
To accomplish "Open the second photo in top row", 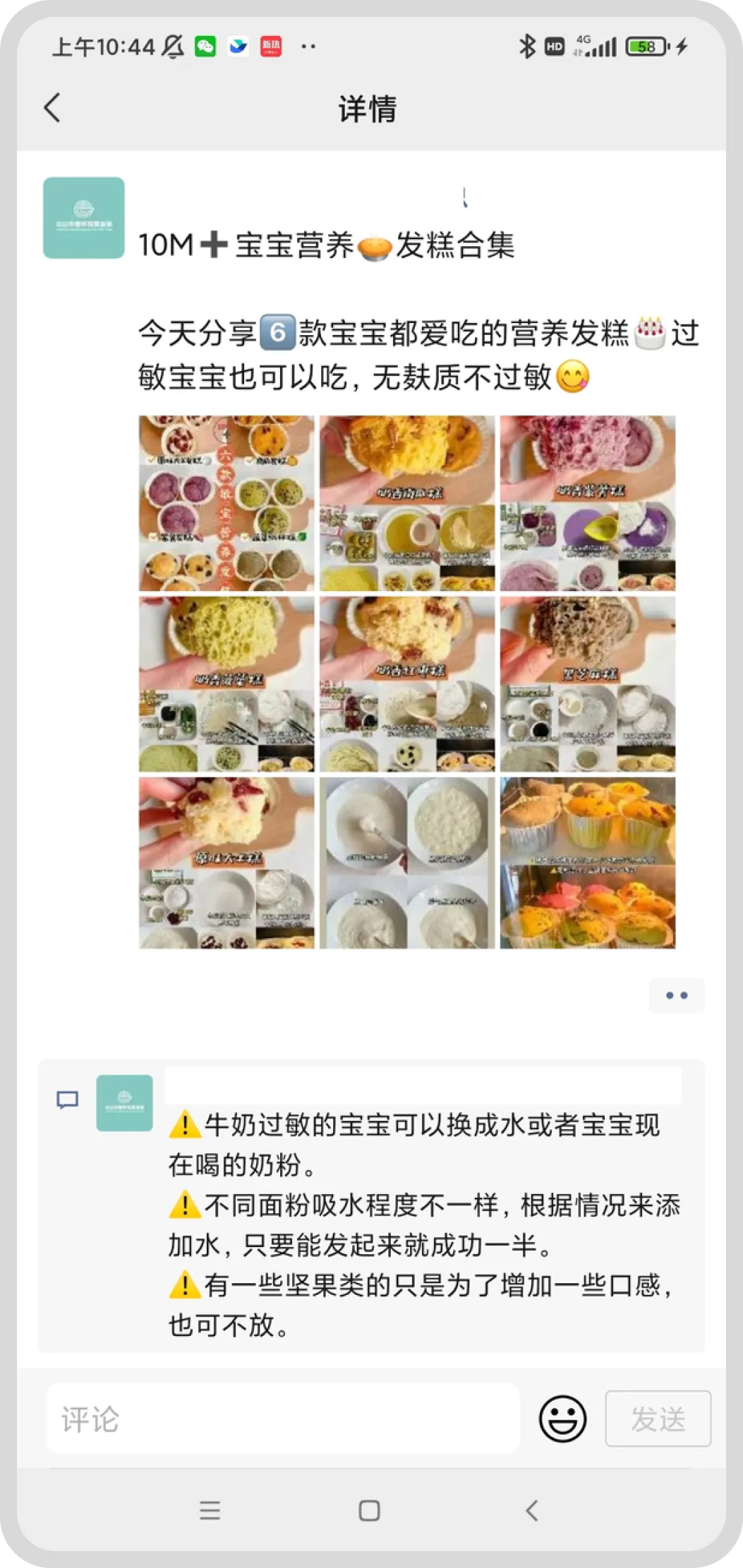I will click(x=407, y=503).
